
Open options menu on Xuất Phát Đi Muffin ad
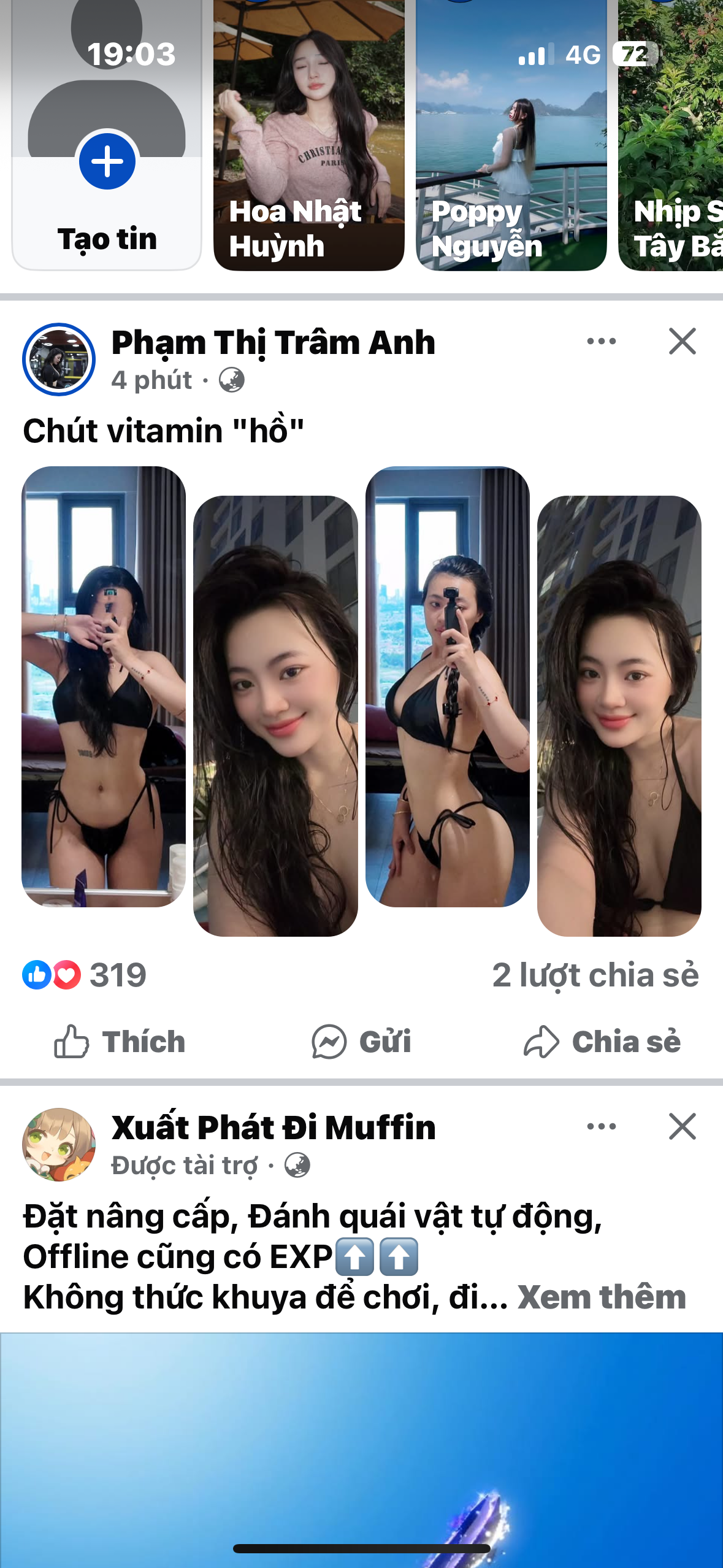[x=601, y=1126]
